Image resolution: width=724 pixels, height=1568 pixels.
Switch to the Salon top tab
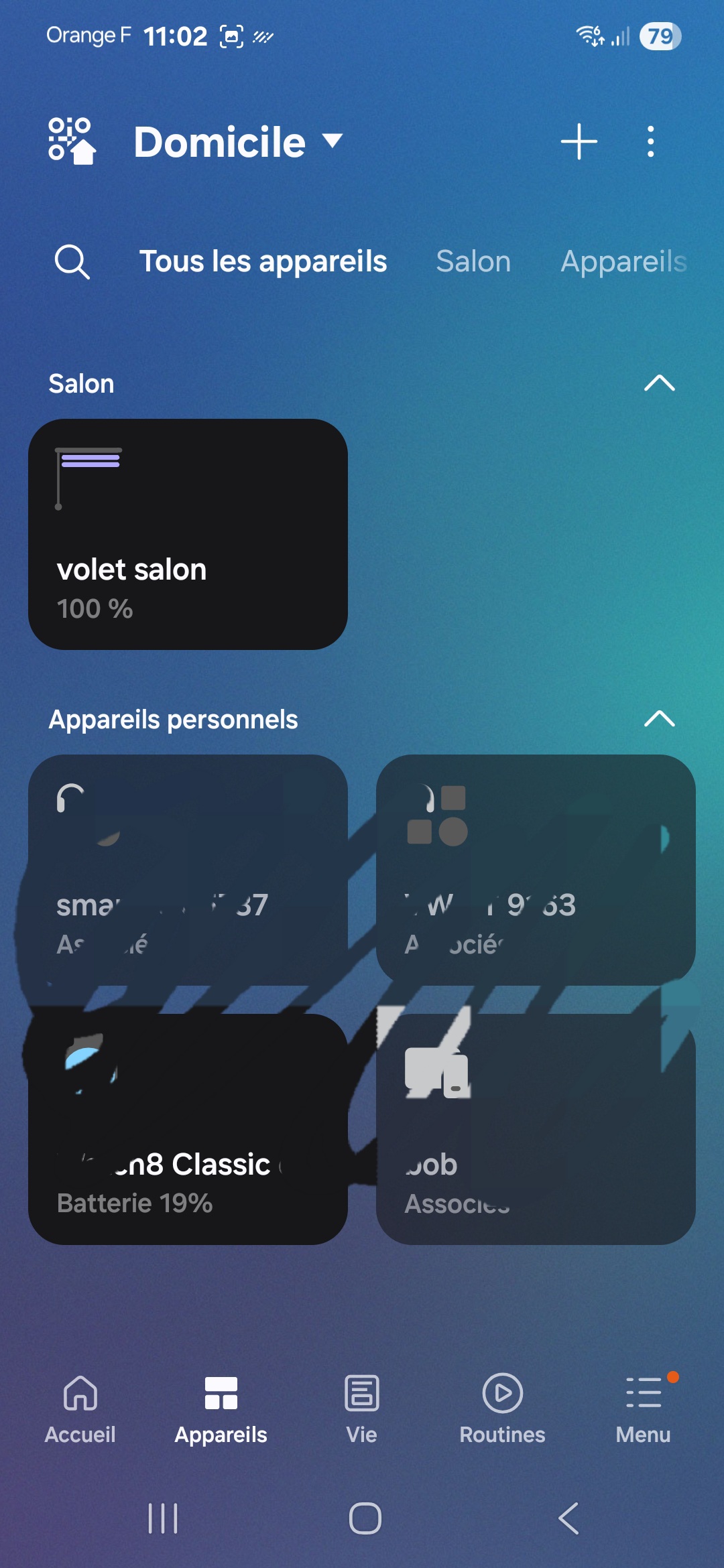(x=473, y=261)
